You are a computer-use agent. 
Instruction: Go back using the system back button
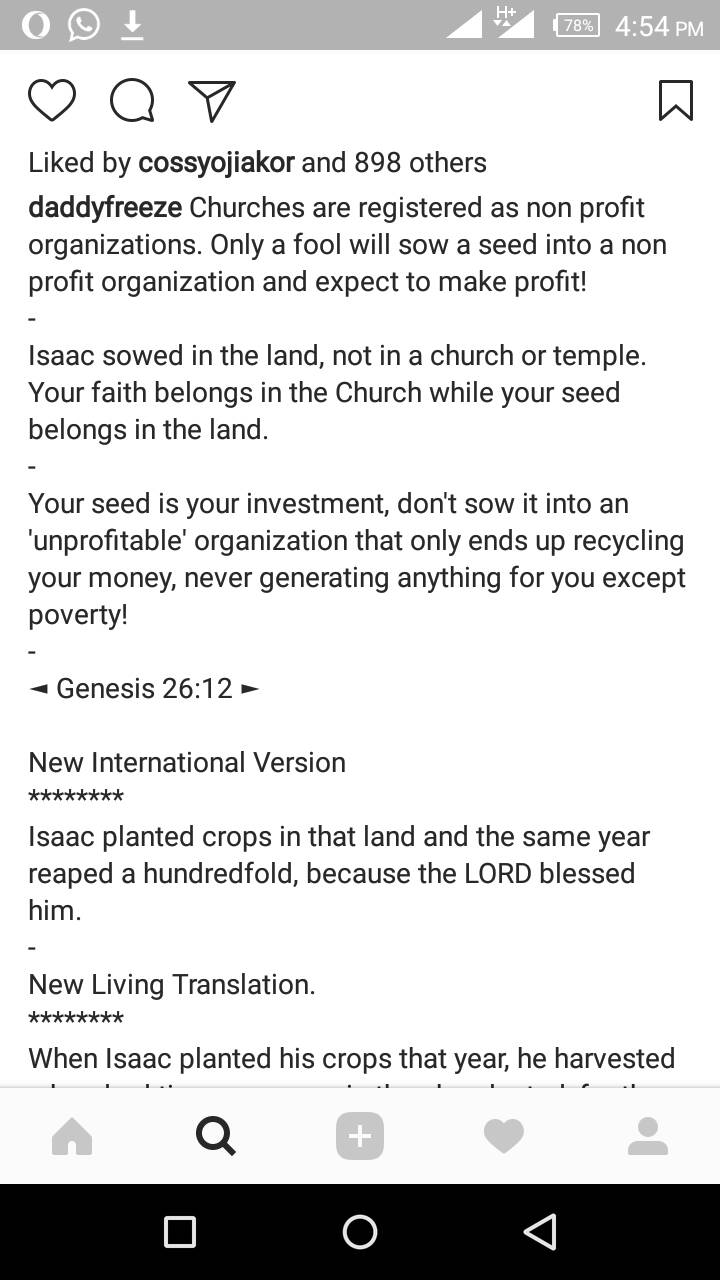pos(540,1232)
